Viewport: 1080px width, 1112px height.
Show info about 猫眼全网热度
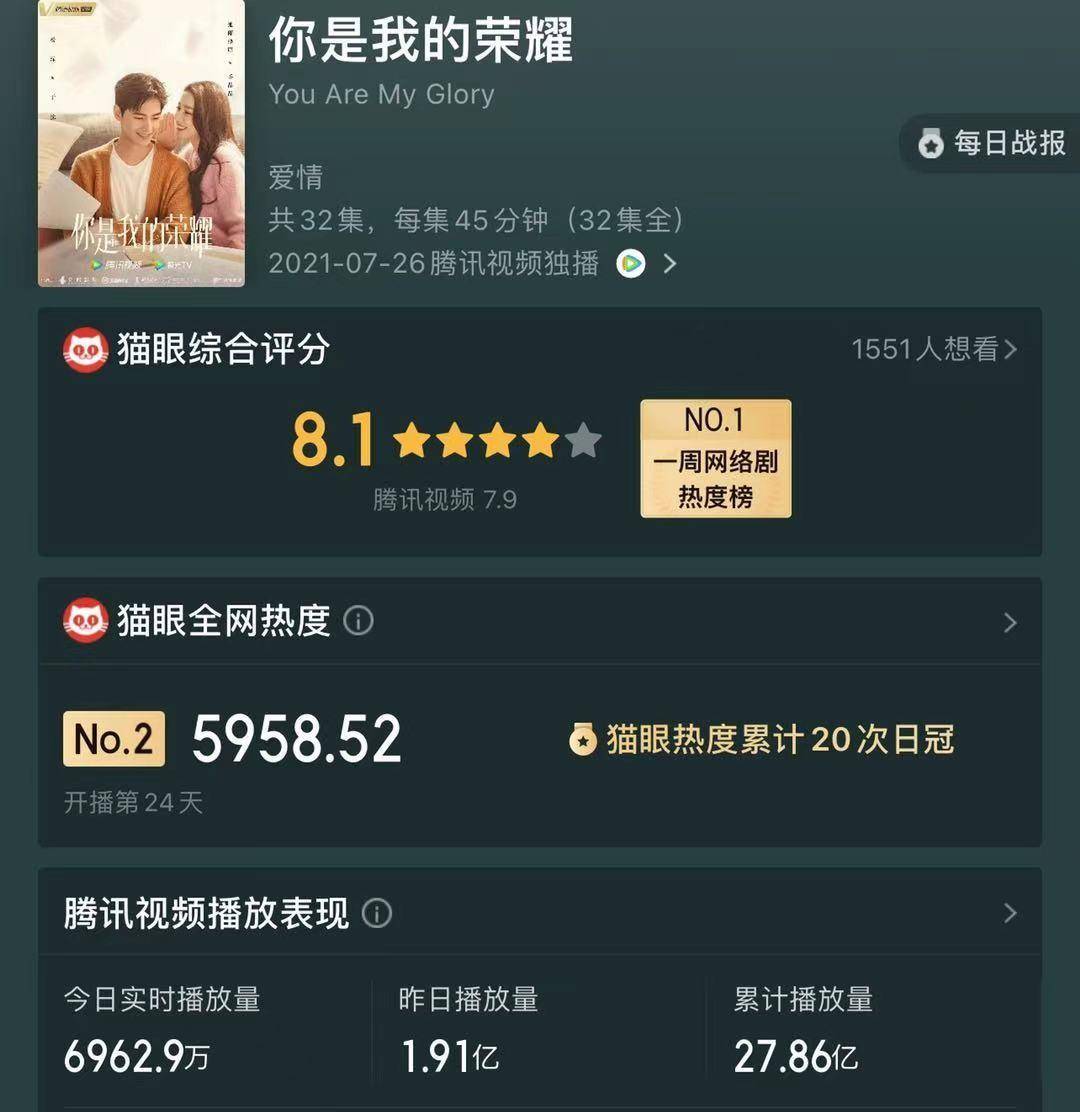click(x=358, y=621)
